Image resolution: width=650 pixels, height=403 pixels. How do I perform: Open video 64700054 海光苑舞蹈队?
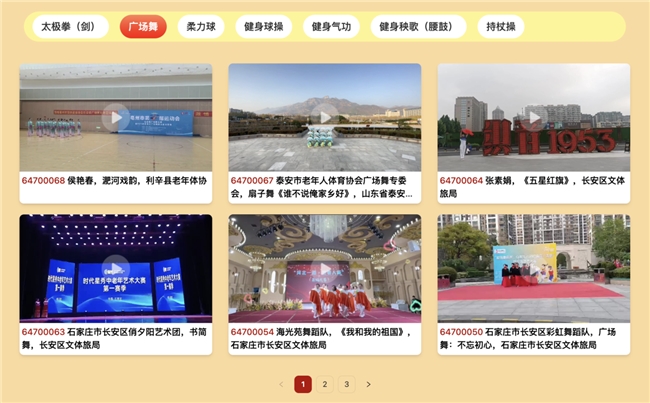click(324, 268)
